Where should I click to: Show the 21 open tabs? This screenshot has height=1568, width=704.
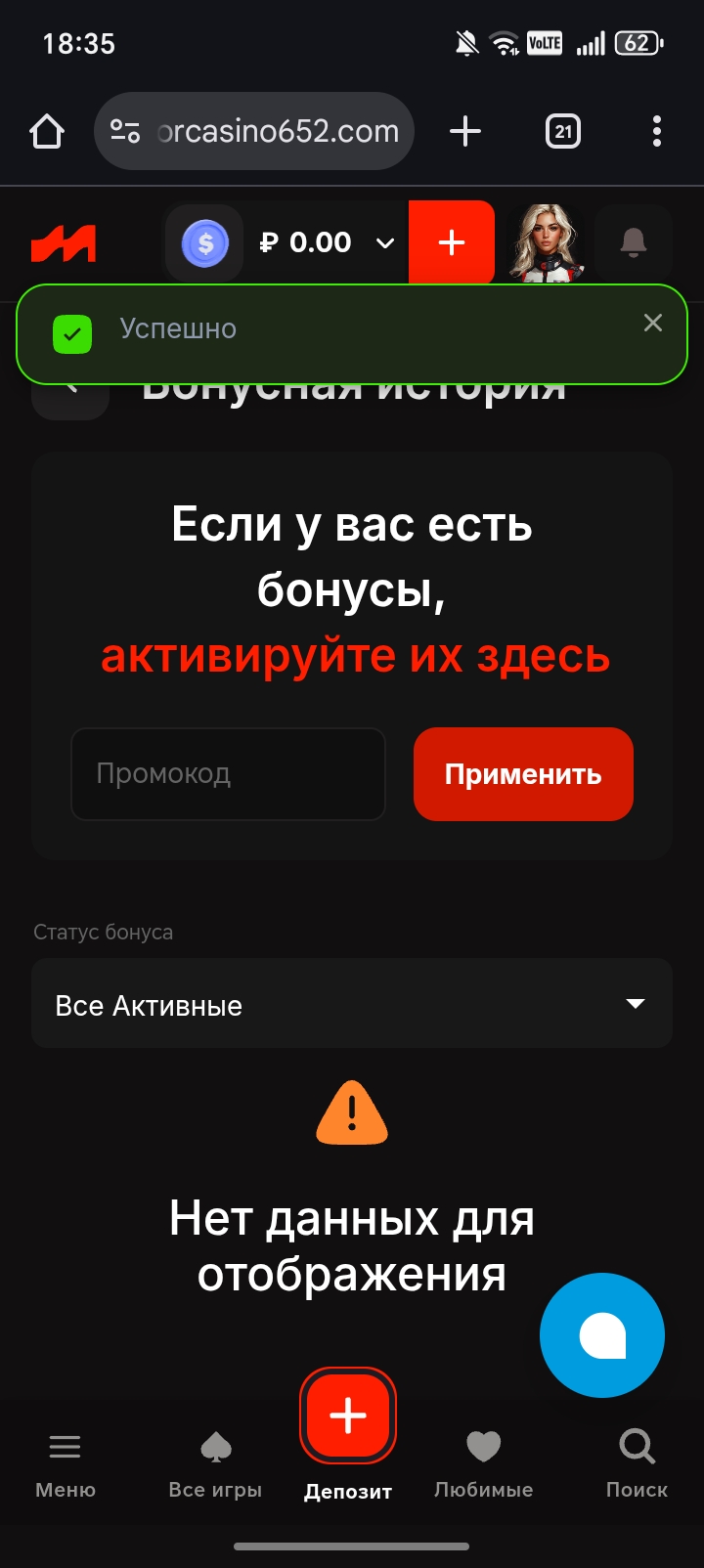tap(562, 131)
